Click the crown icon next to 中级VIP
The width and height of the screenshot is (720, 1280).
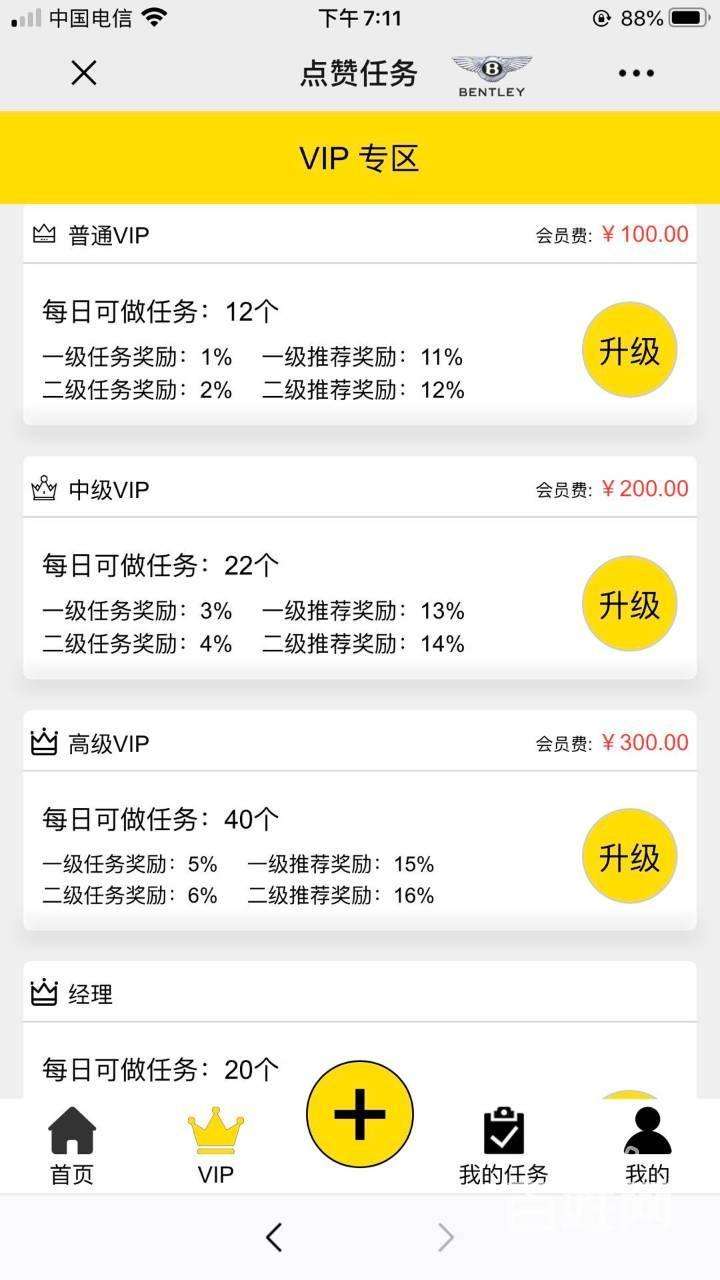(44, 488)
